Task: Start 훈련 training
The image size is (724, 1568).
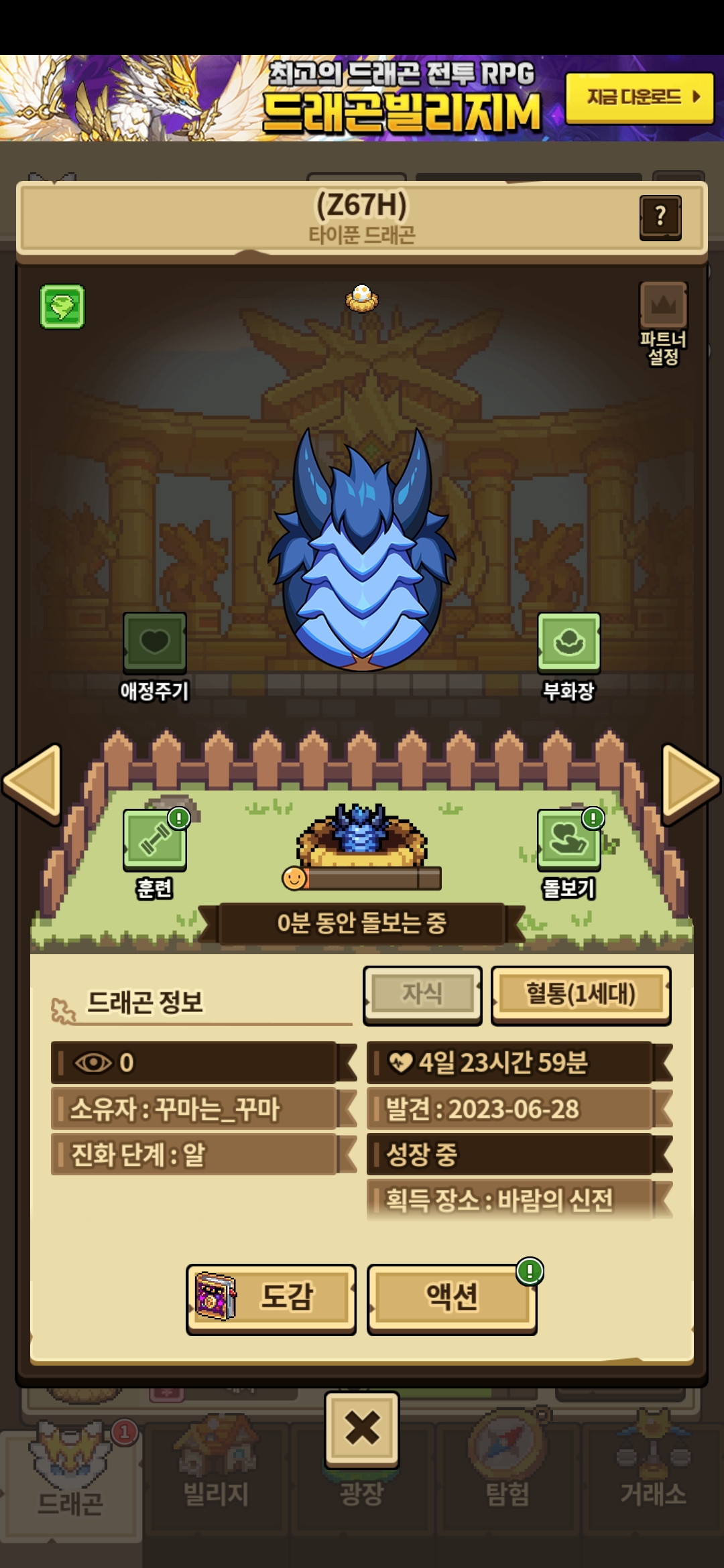Action: click(155, 840)
